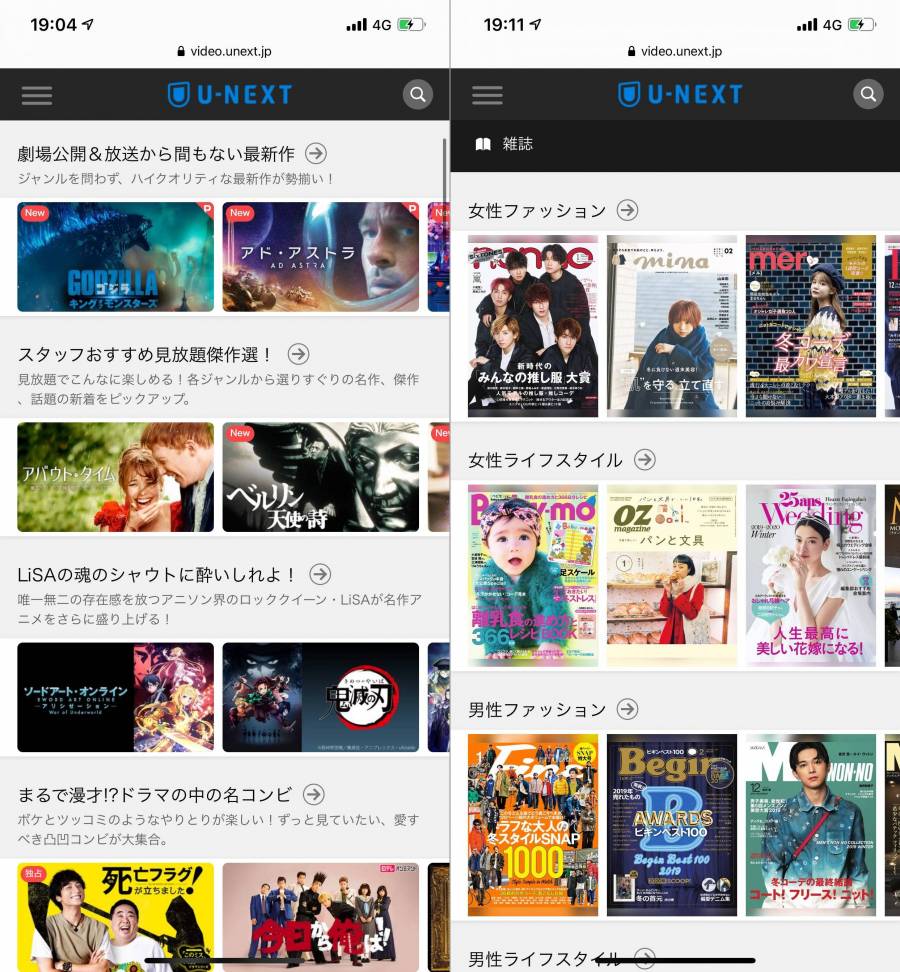Image resolution: width=900 pixels, height=972 pixels.
Task: Open the Begin Best 100 magazine cover
Action: pos(672,825)
